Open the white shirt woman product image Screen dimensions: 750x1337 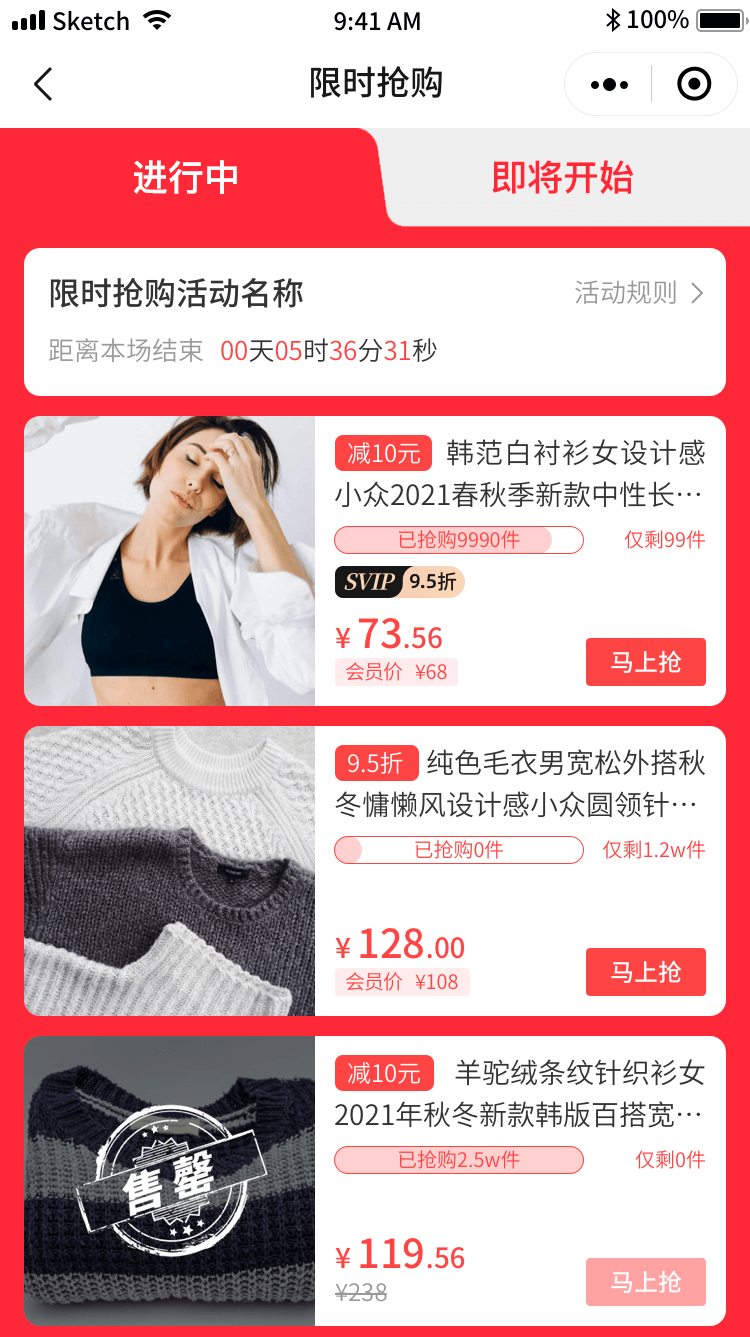[x=169, y=561]
